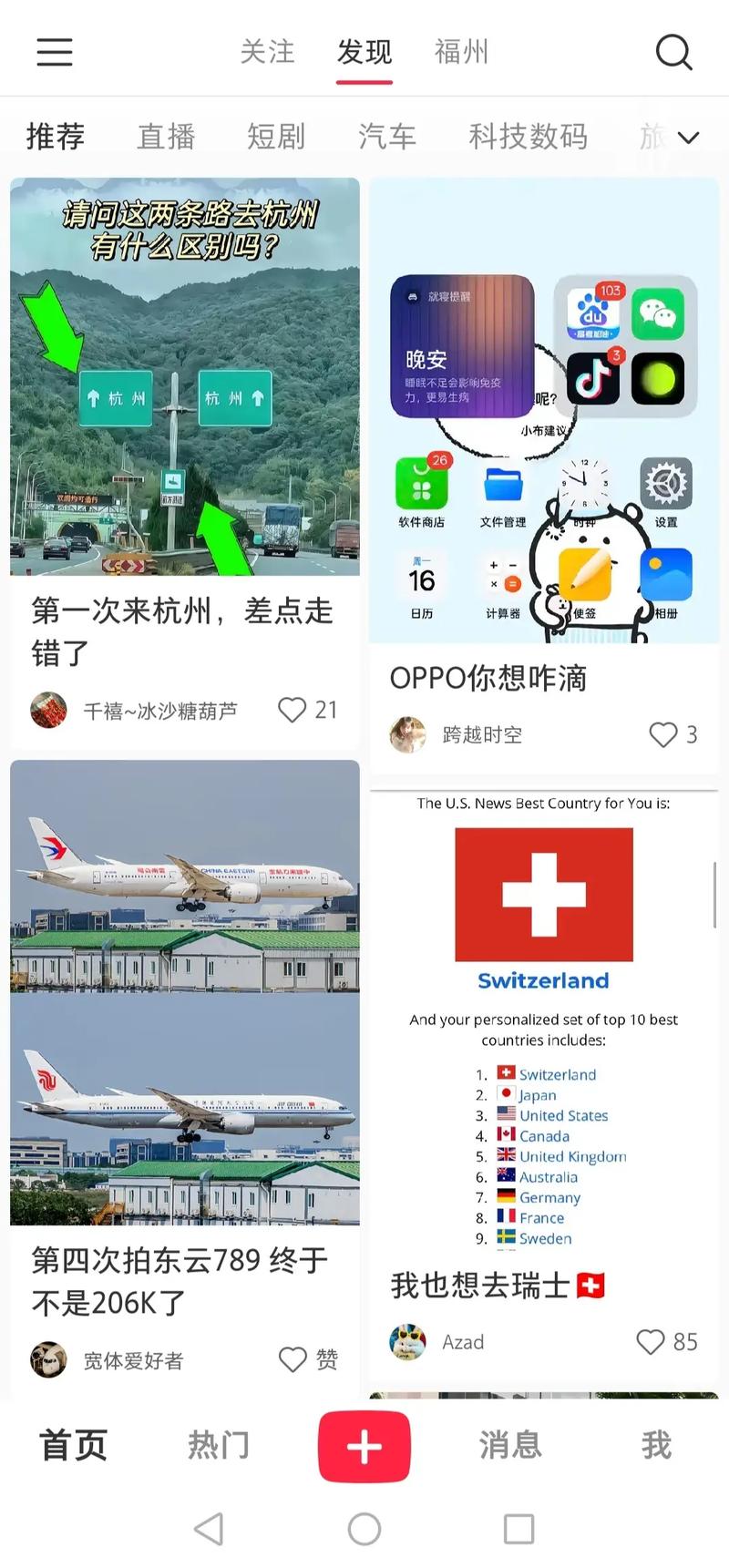Select the 直播 category
Viewport: 729px width, 1568px height.
[x=166, y=137]
